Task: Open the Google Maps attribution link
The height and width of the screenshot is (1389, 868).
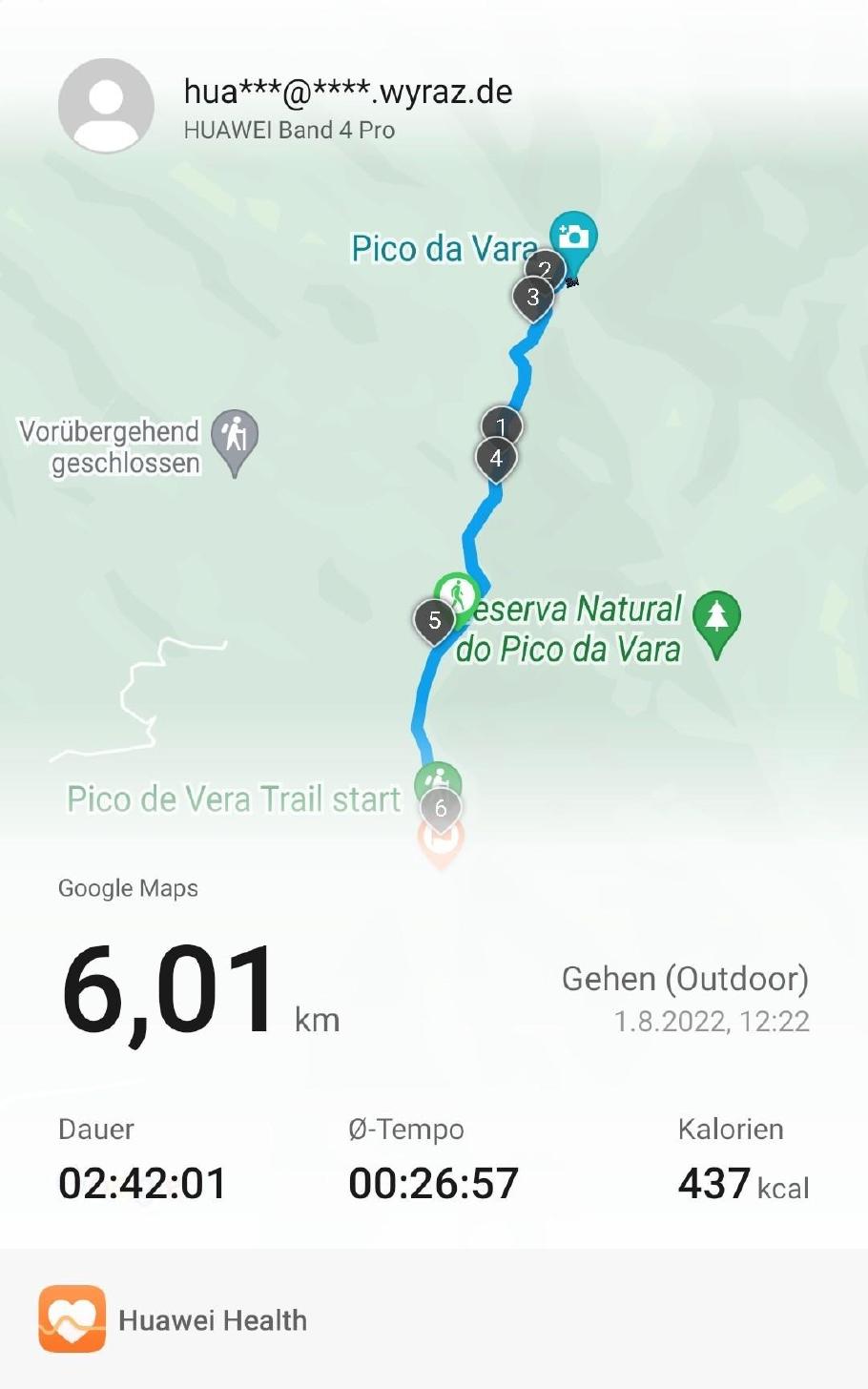Action: tap(128, 888)
